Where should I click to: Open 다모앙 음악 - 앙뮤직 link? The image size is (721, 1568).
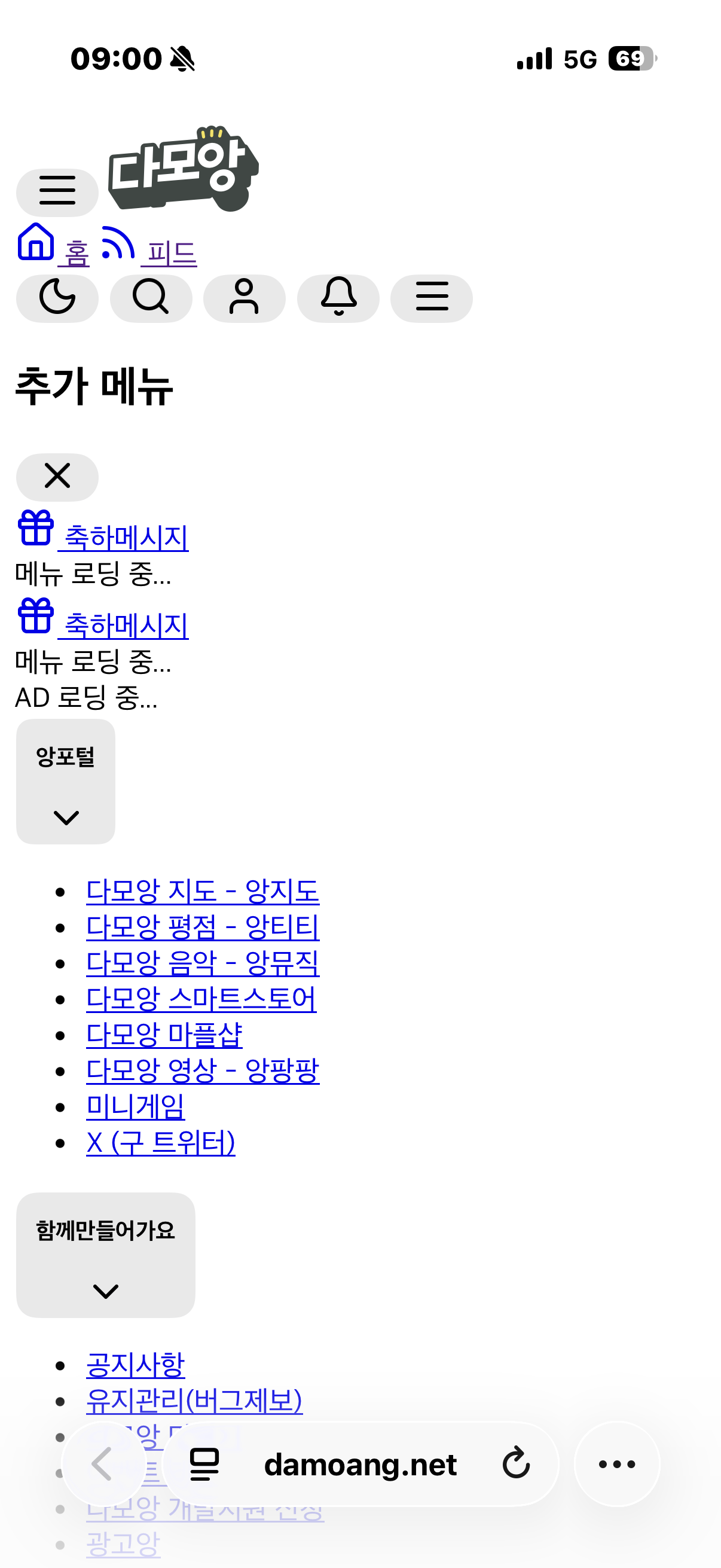pos(203,963)
